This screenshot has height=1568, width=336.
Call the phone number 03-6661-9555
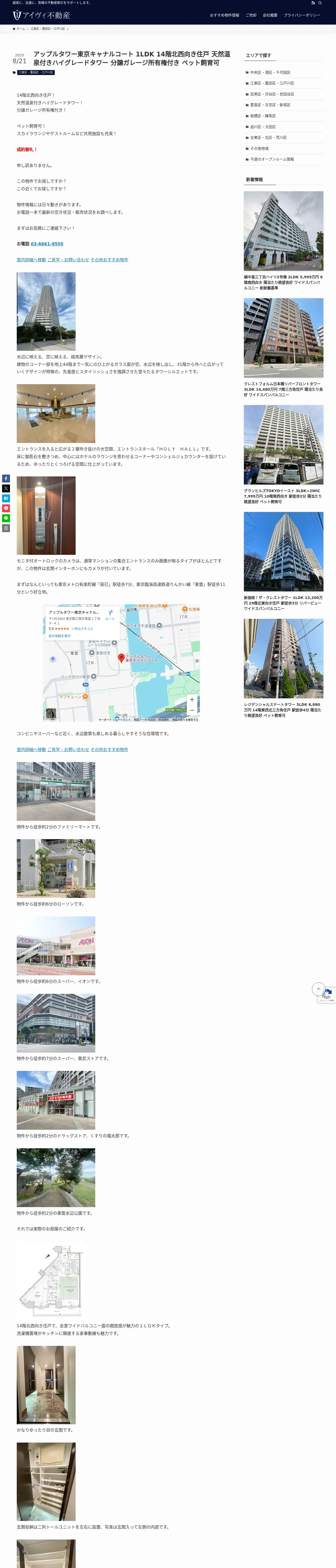47,244
